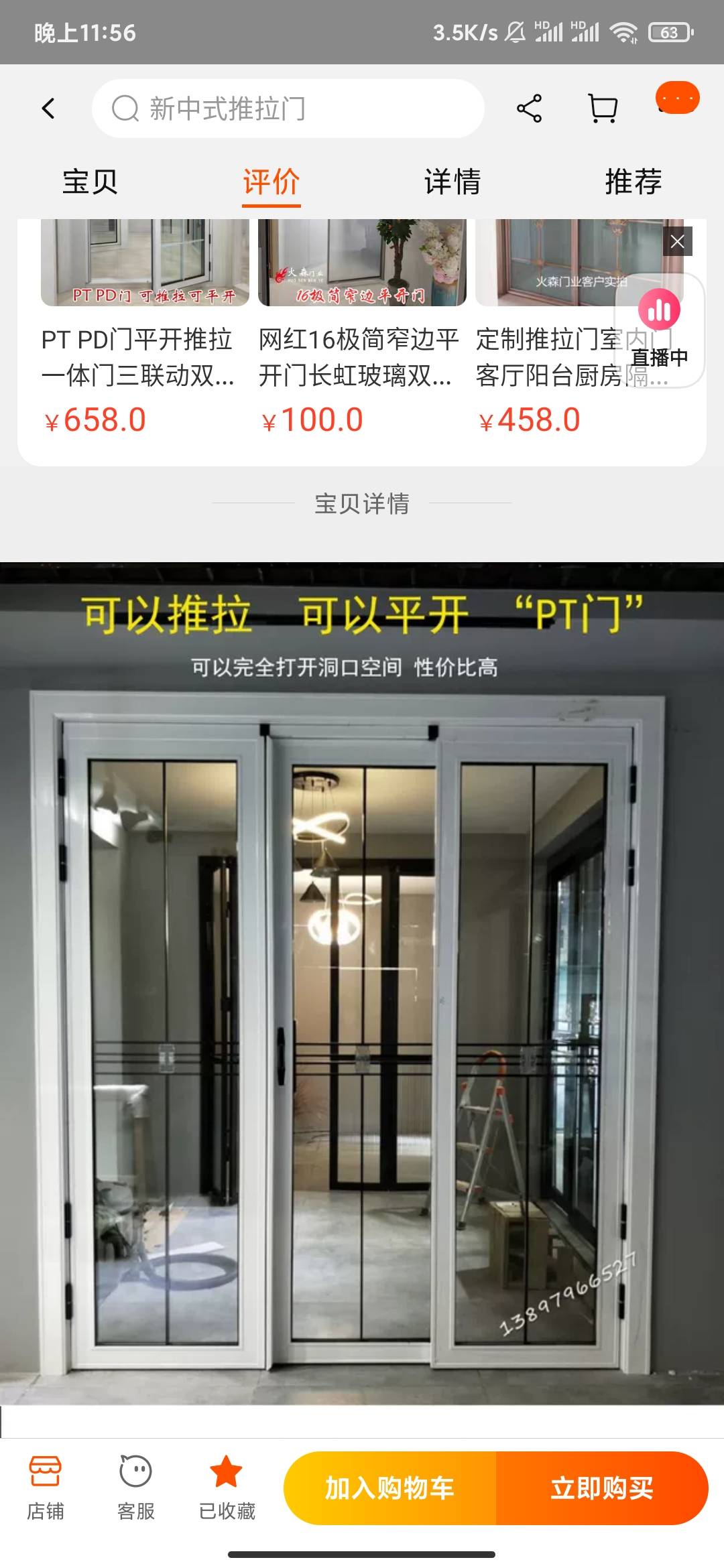The width and height of the screenshot is (724, 1568).
Task: Remove item from favorites via 已收藏
Action: (x=227, y=1487)
